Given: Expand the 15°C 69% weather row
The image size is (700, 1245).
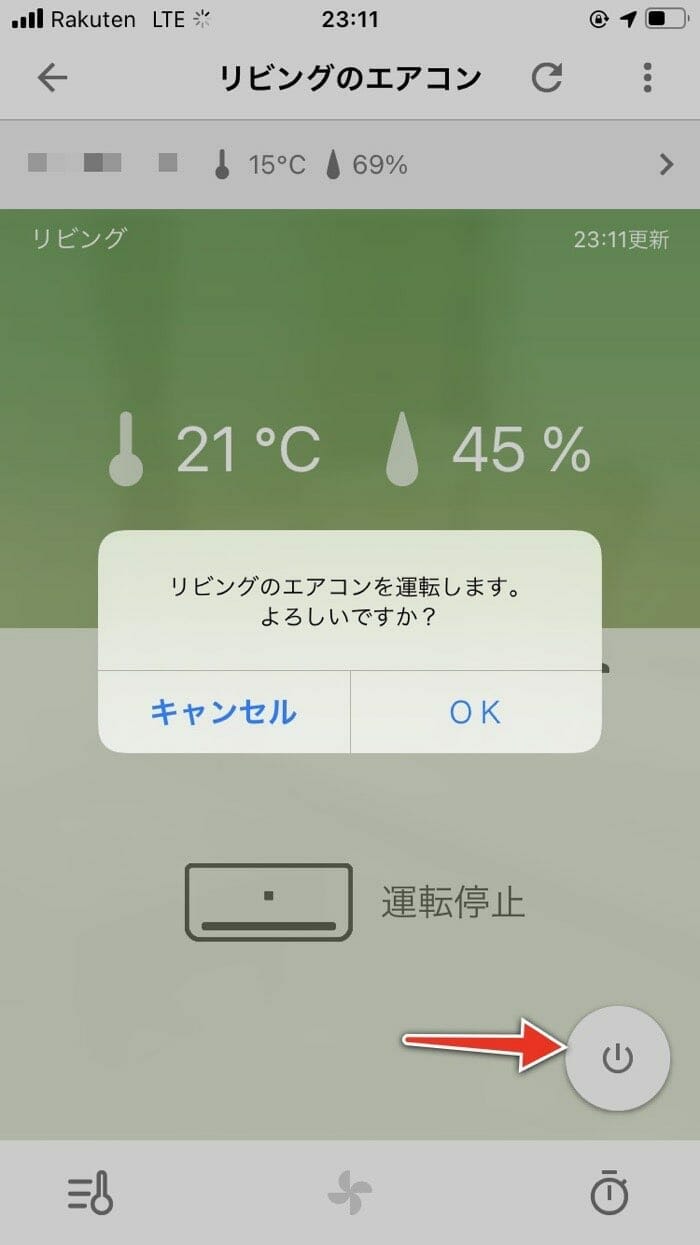Looking at the screenshot, I should pyautogui.click(x=666, y=165).
